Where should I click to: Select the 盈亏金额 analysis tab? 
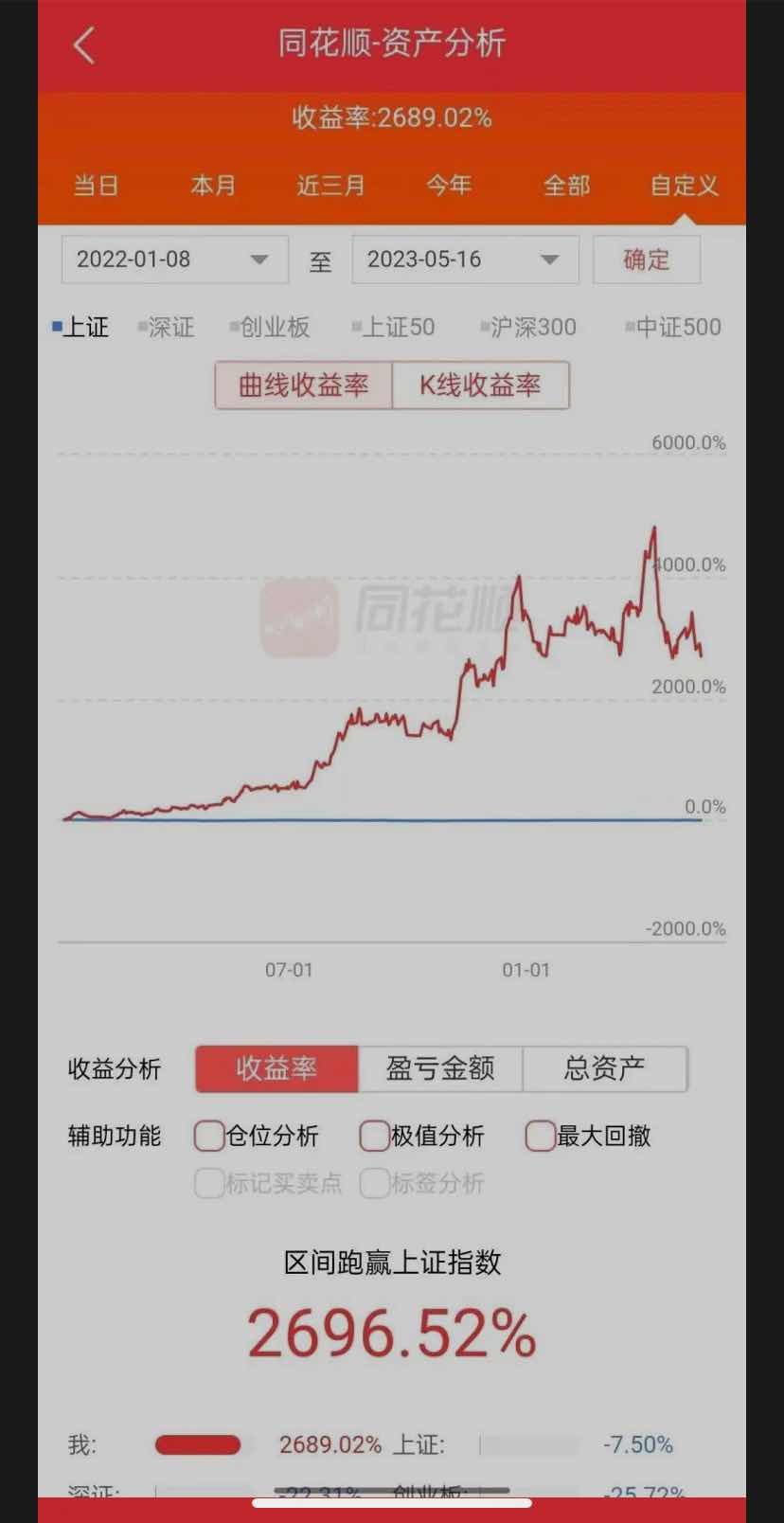pos(441,1068)
